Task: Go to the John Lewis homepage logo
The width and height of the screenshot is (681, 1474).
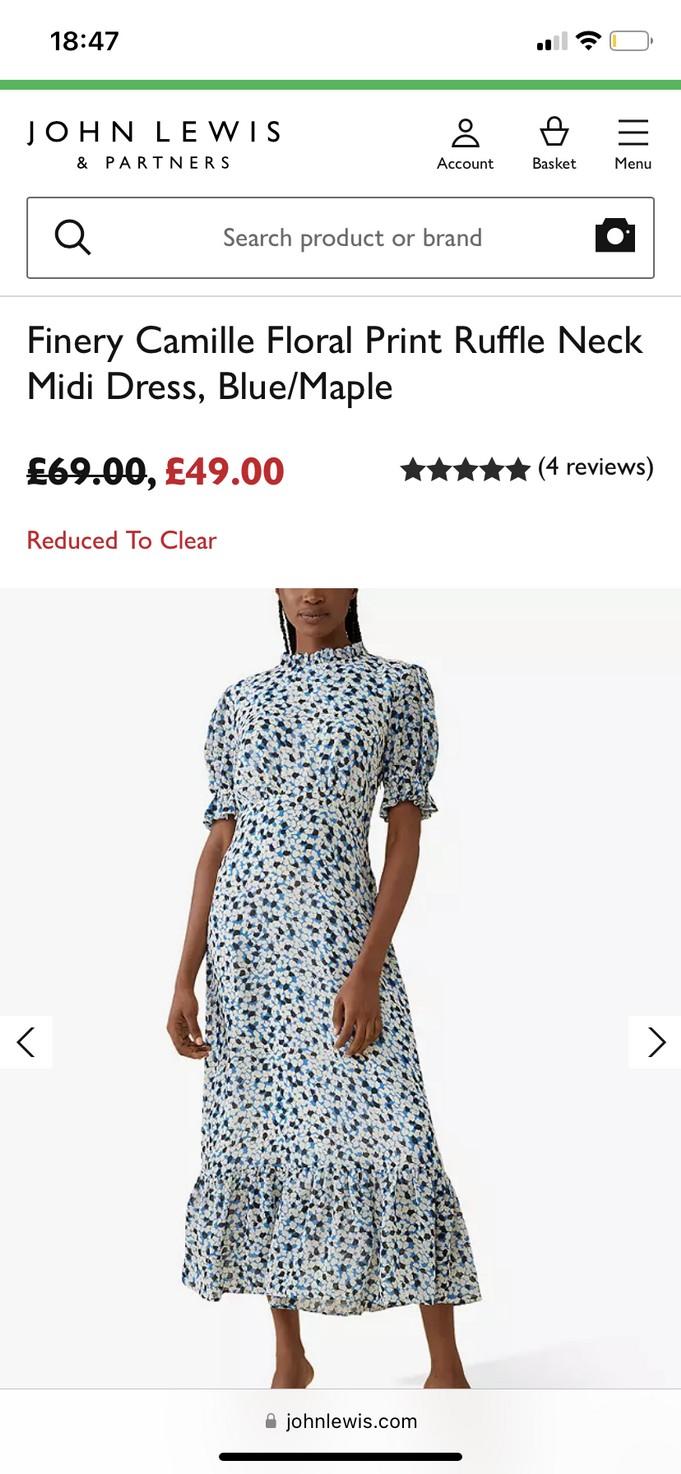Action: [153, 144]
